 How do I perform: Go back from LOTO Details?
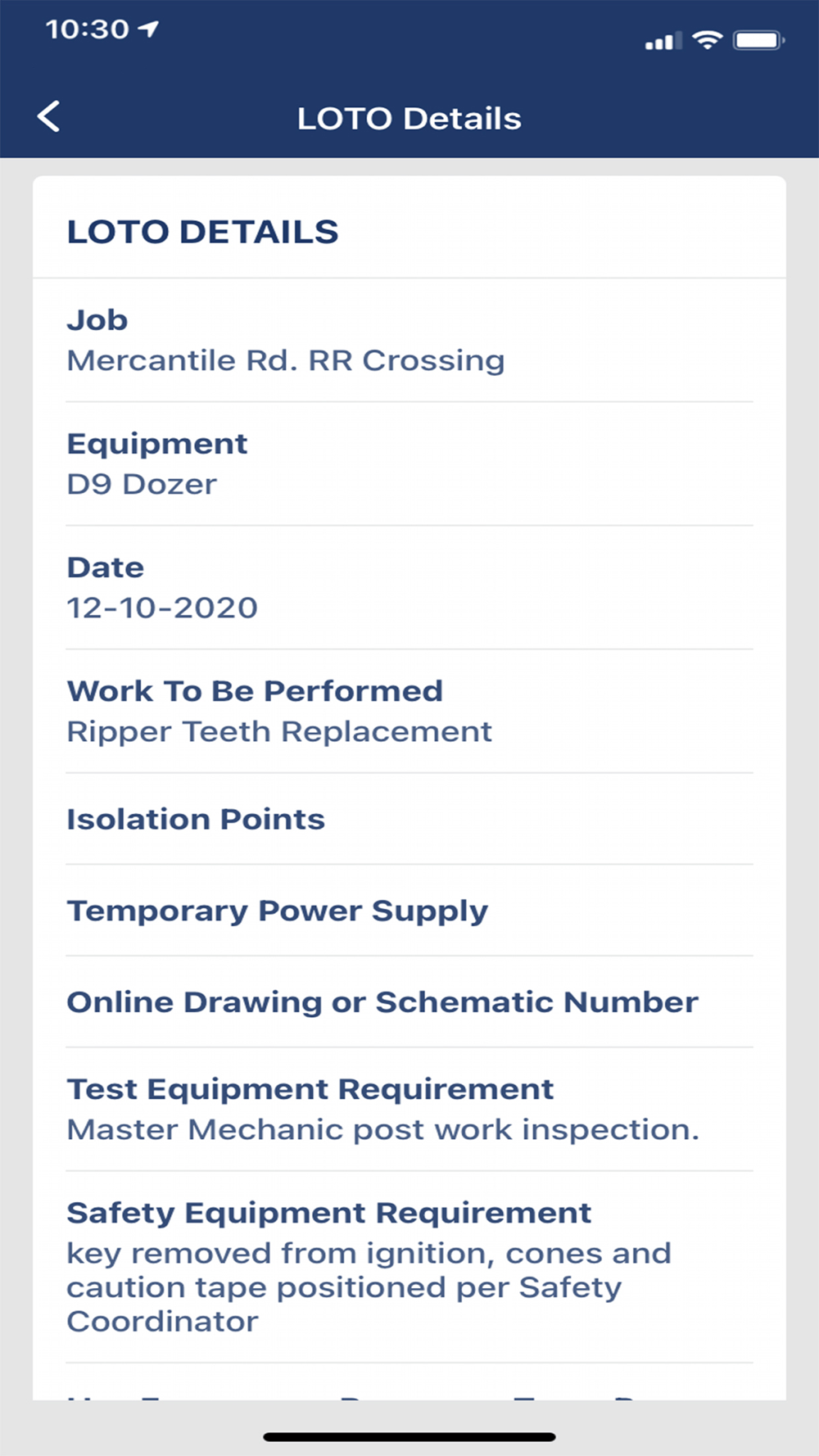(x=49, y=117)
